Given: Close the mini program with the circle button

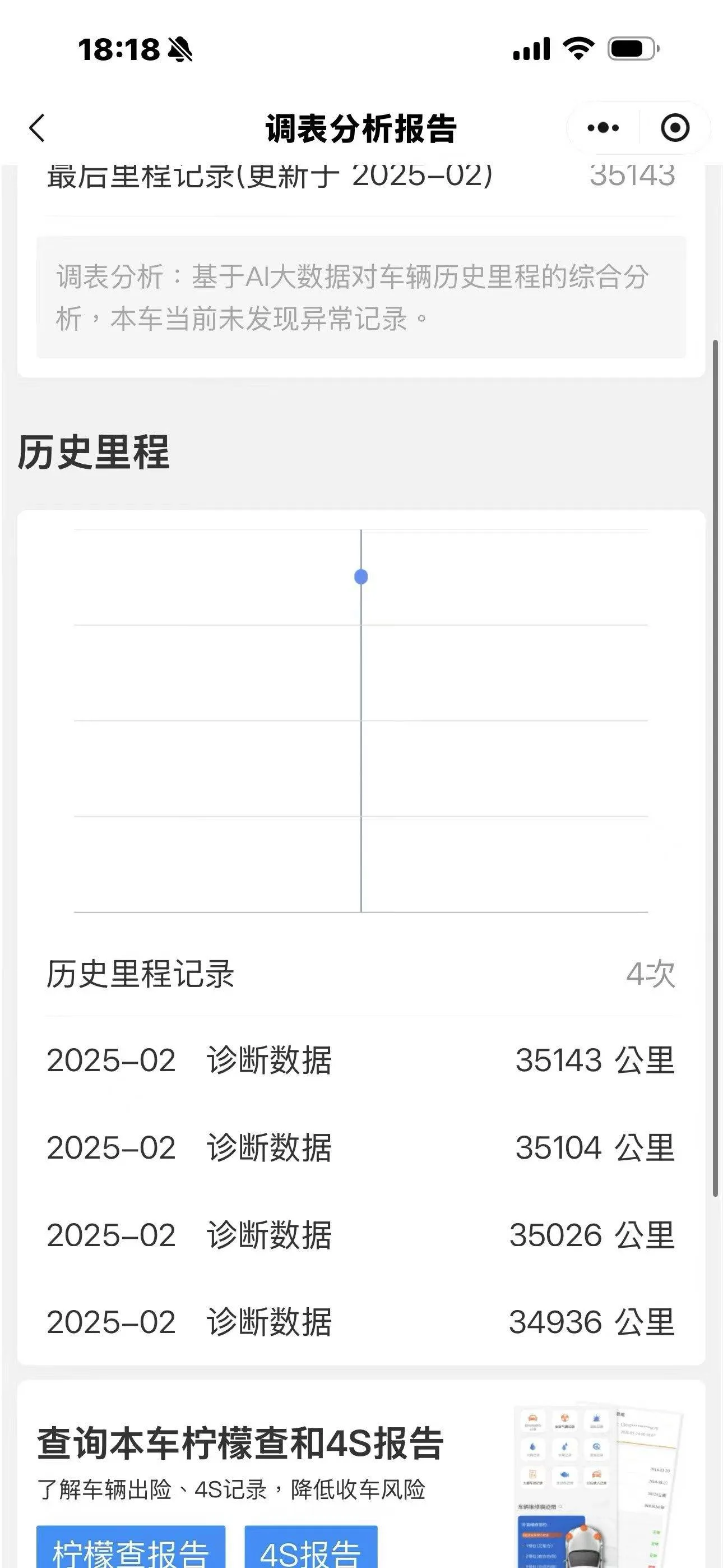Looking at the screenshot, I should [x=675, y=128].
